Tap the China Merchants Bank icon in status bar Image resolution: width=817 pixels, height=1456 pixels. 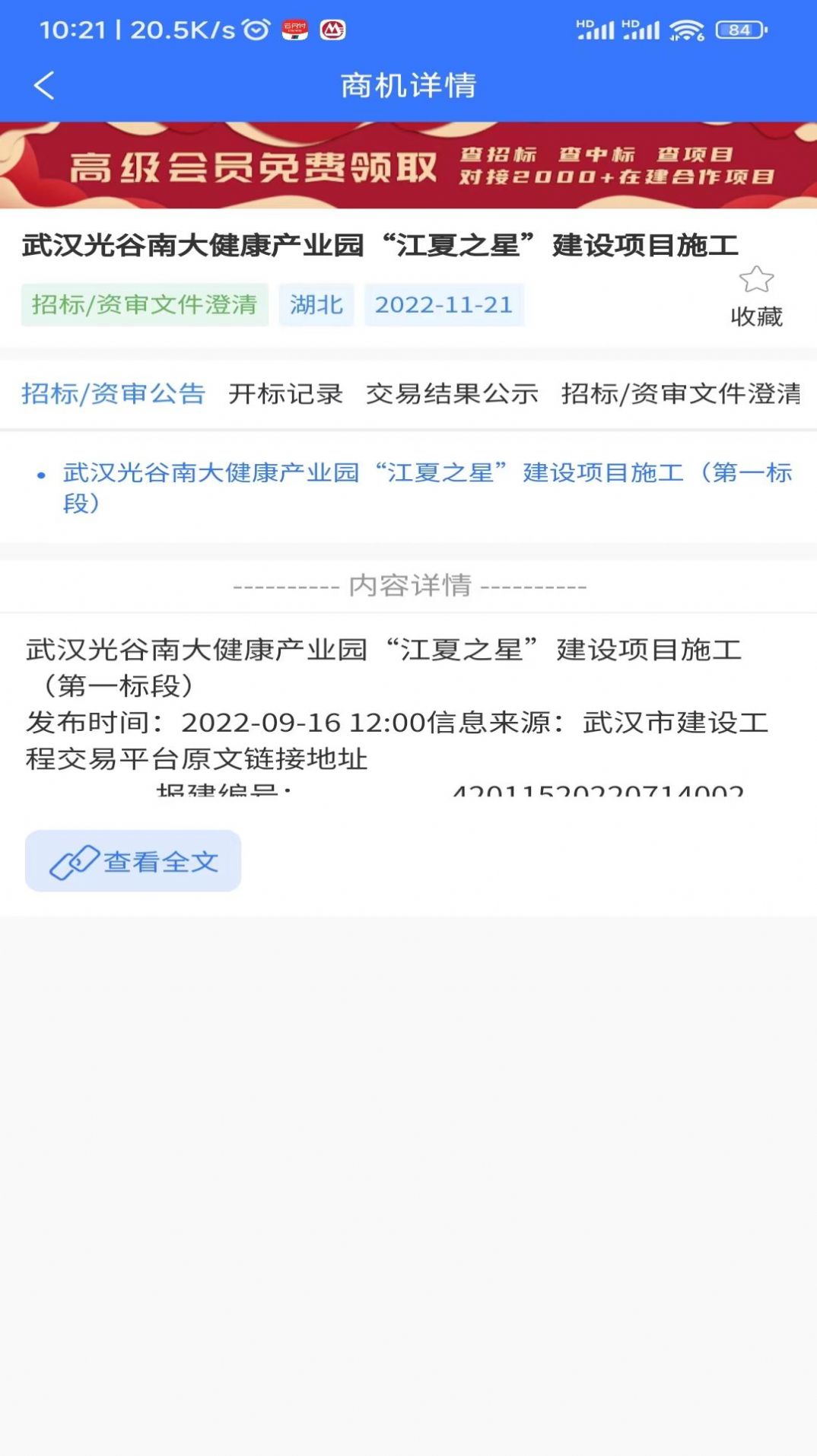tap(332, 30)
